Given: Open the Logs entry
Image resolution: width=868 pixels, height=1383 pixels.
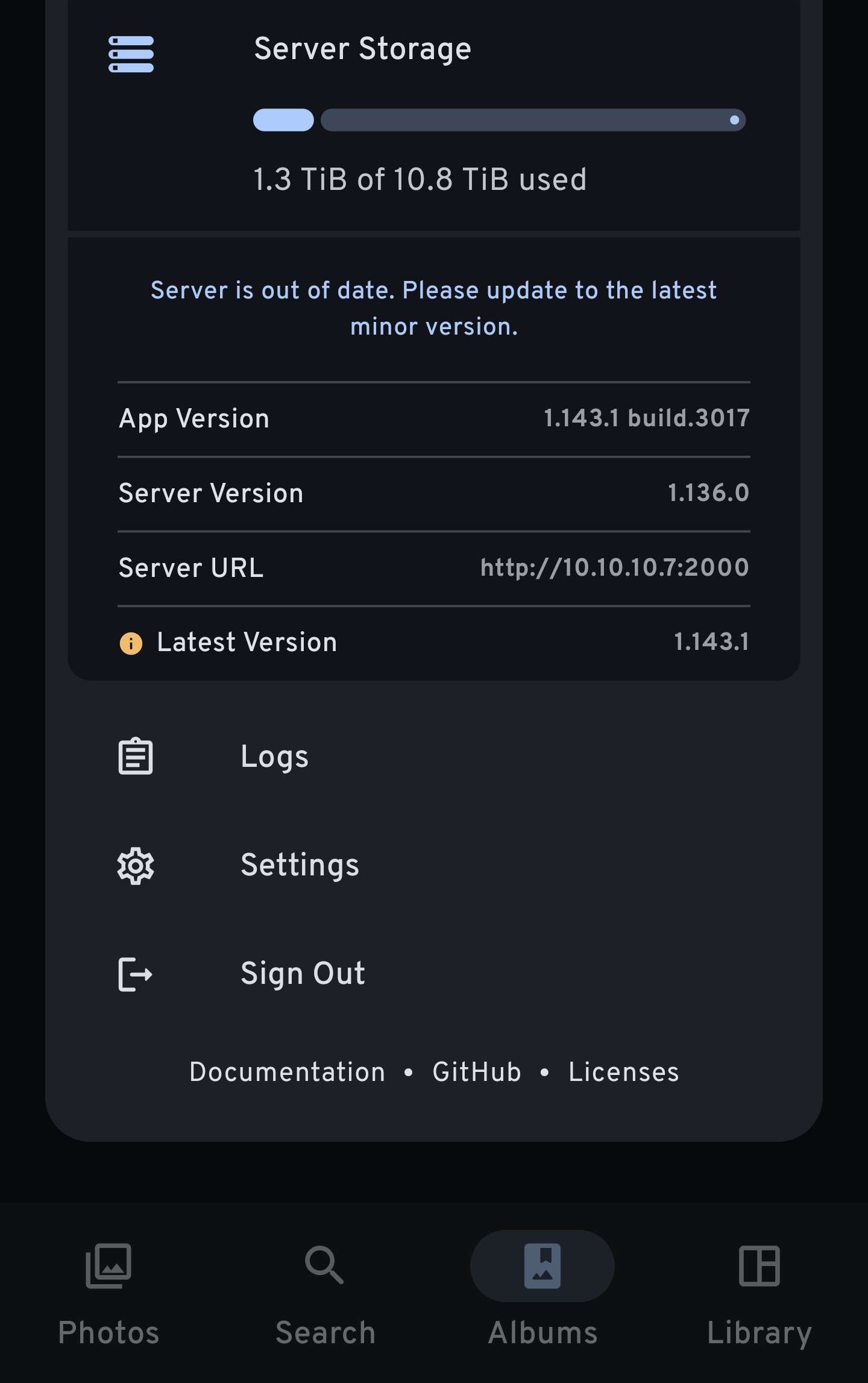Looking at the screenshot, I should click(x=274, y=757).
